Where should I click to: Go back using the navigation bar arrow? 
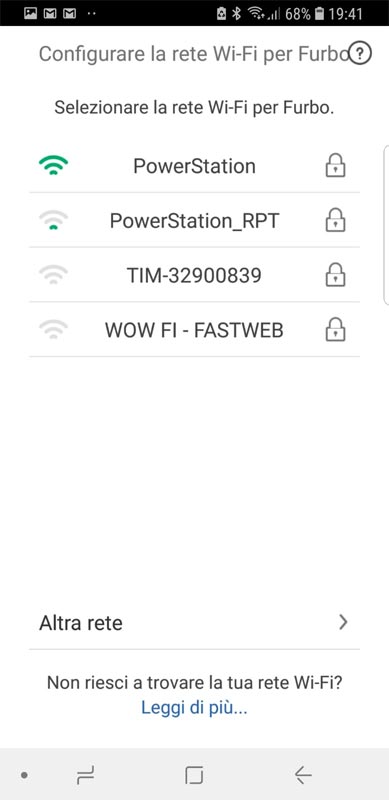(303, 776)
